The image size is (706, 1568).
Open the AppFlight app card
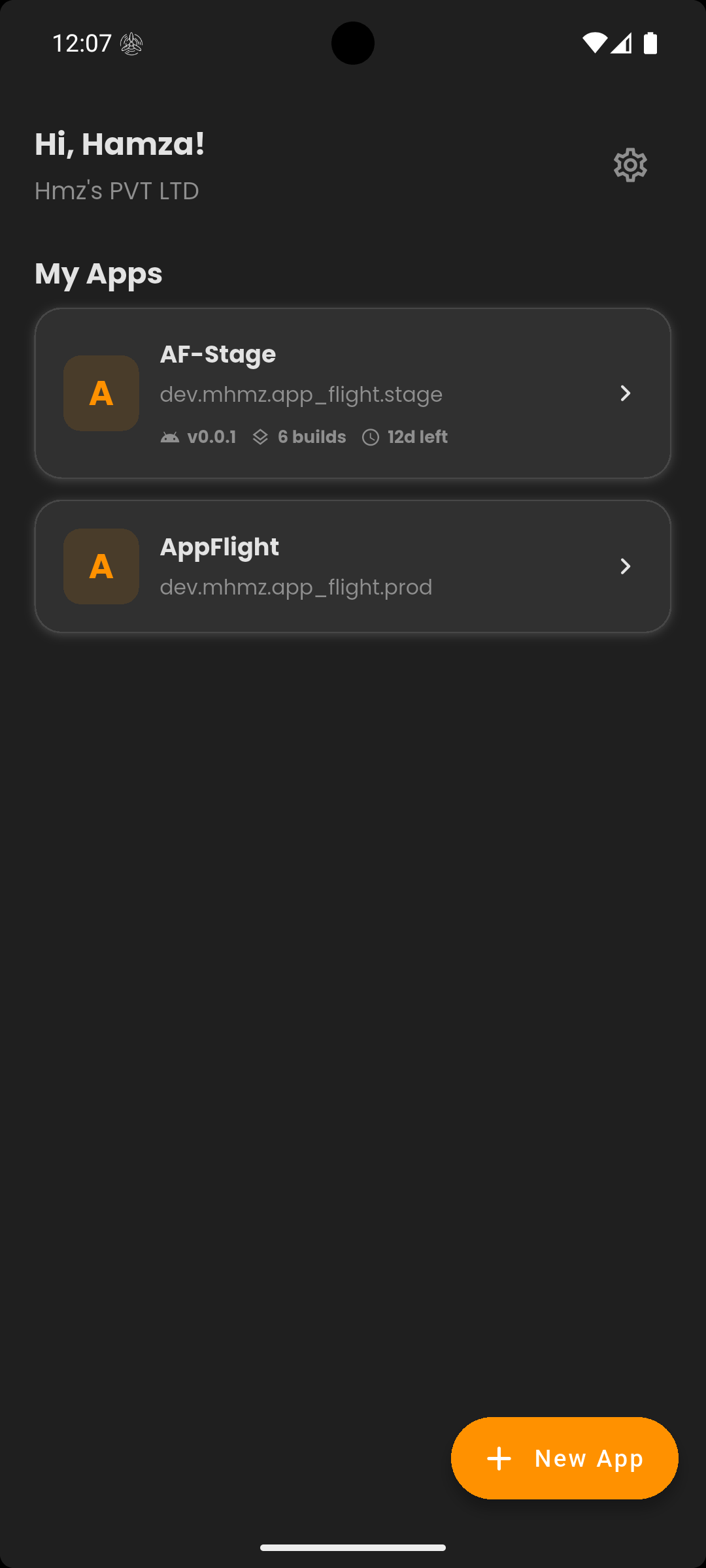(353, 566)
